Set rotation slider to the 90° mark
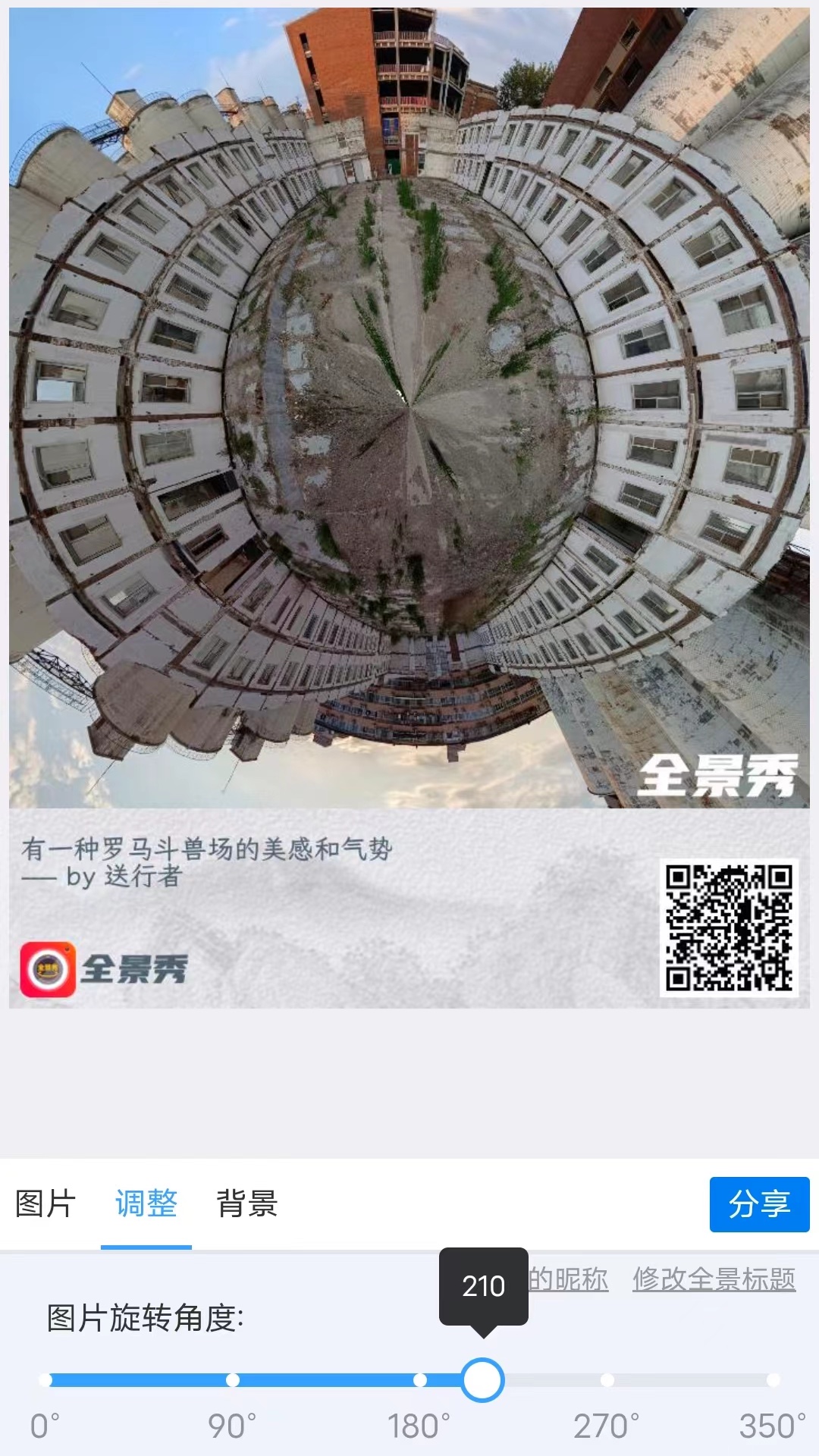Viewport: 819px width, 1456px height. (233, 1379)
